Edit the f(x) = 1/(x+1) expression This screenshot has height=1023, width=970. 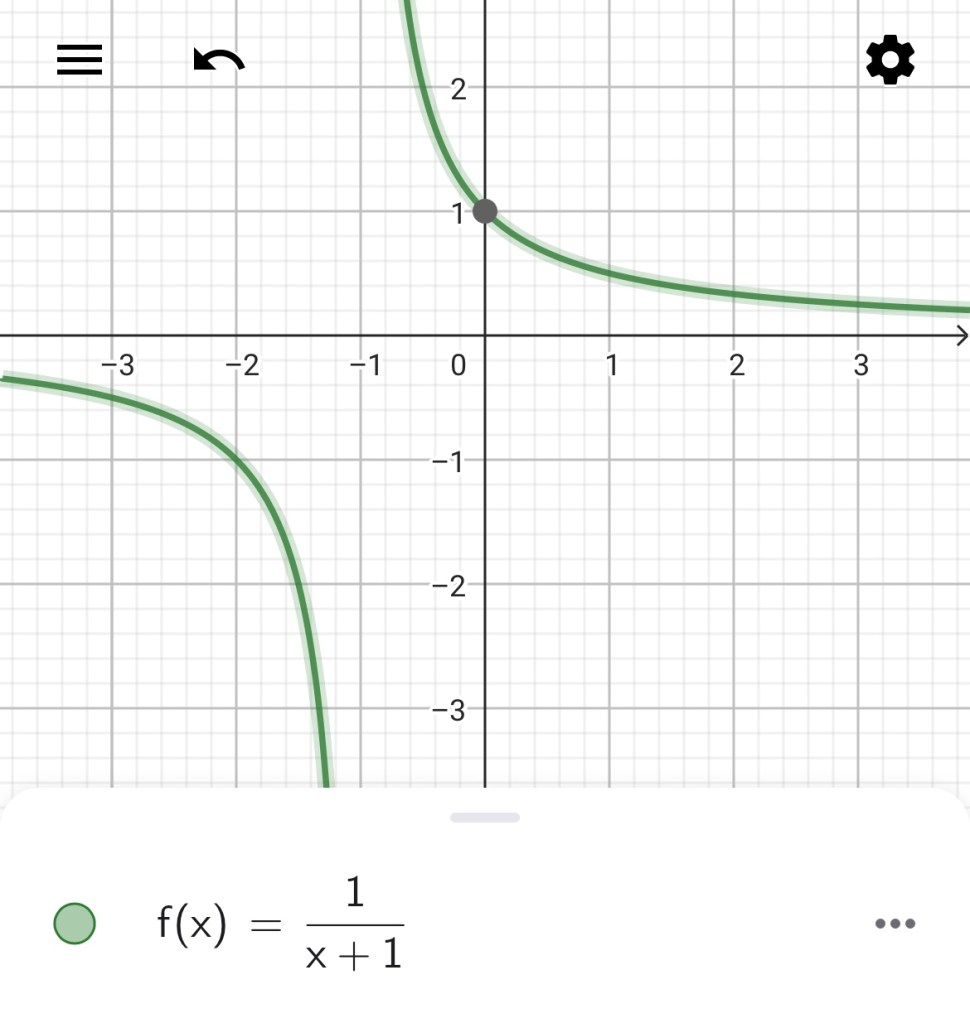pyautogui.click(x=280, y=924)
